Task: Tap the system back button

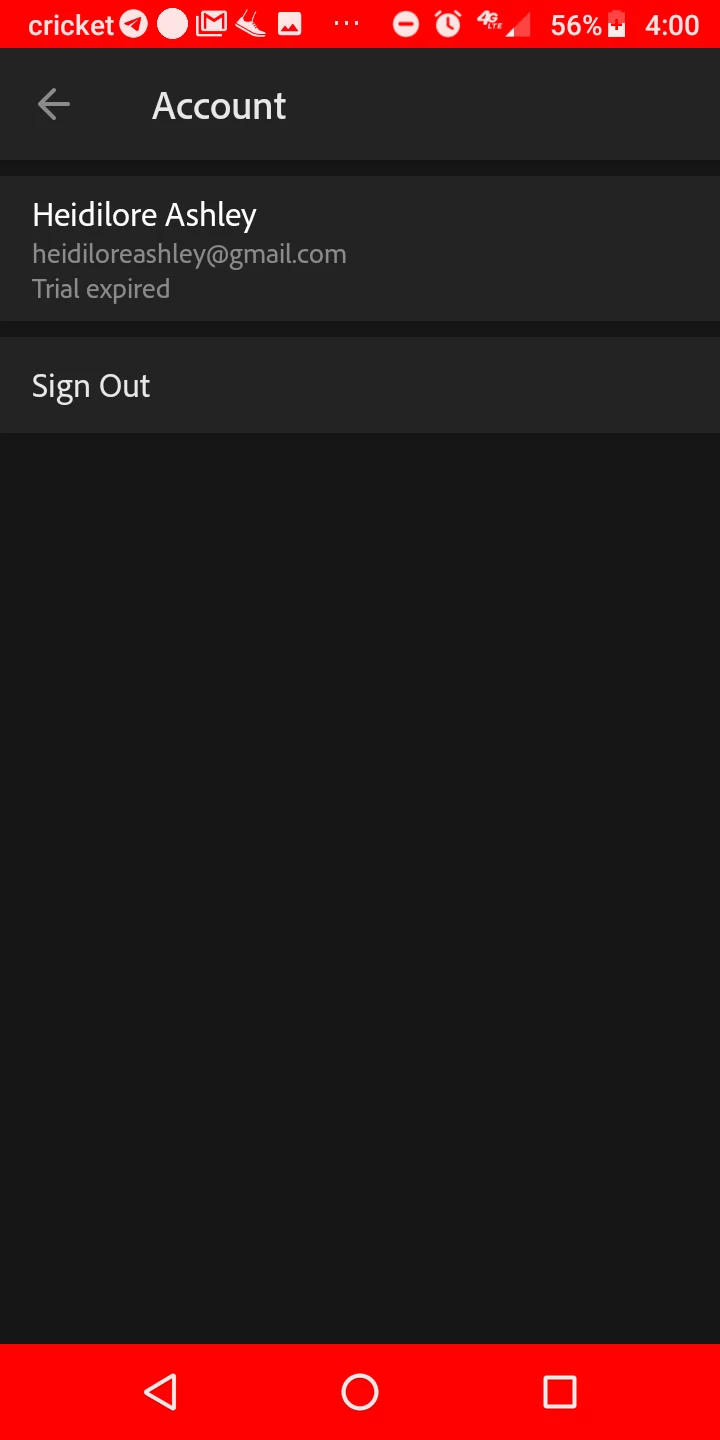Action: (x=160, y=1391)
